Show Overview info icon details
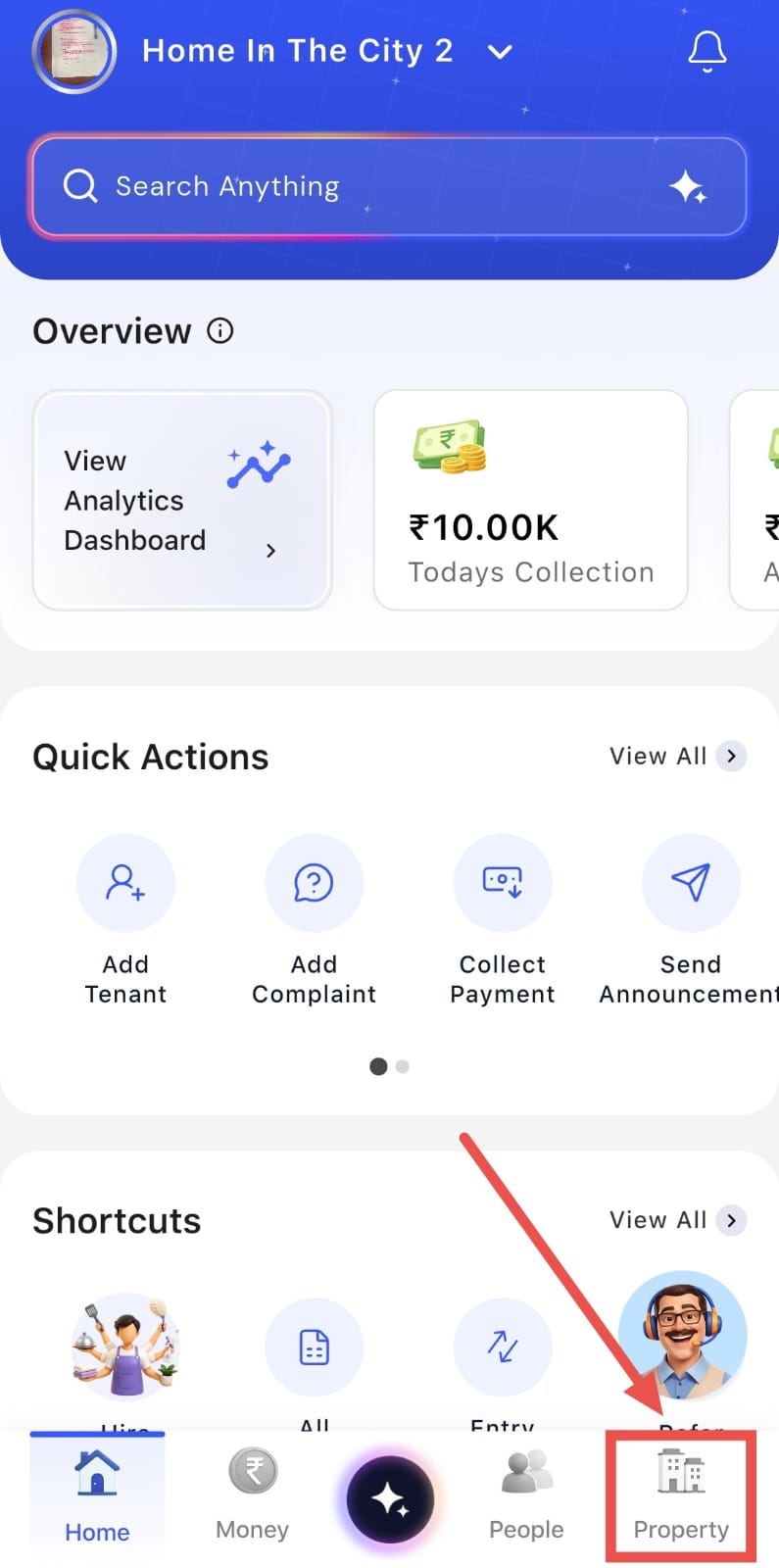 (220, 331)
